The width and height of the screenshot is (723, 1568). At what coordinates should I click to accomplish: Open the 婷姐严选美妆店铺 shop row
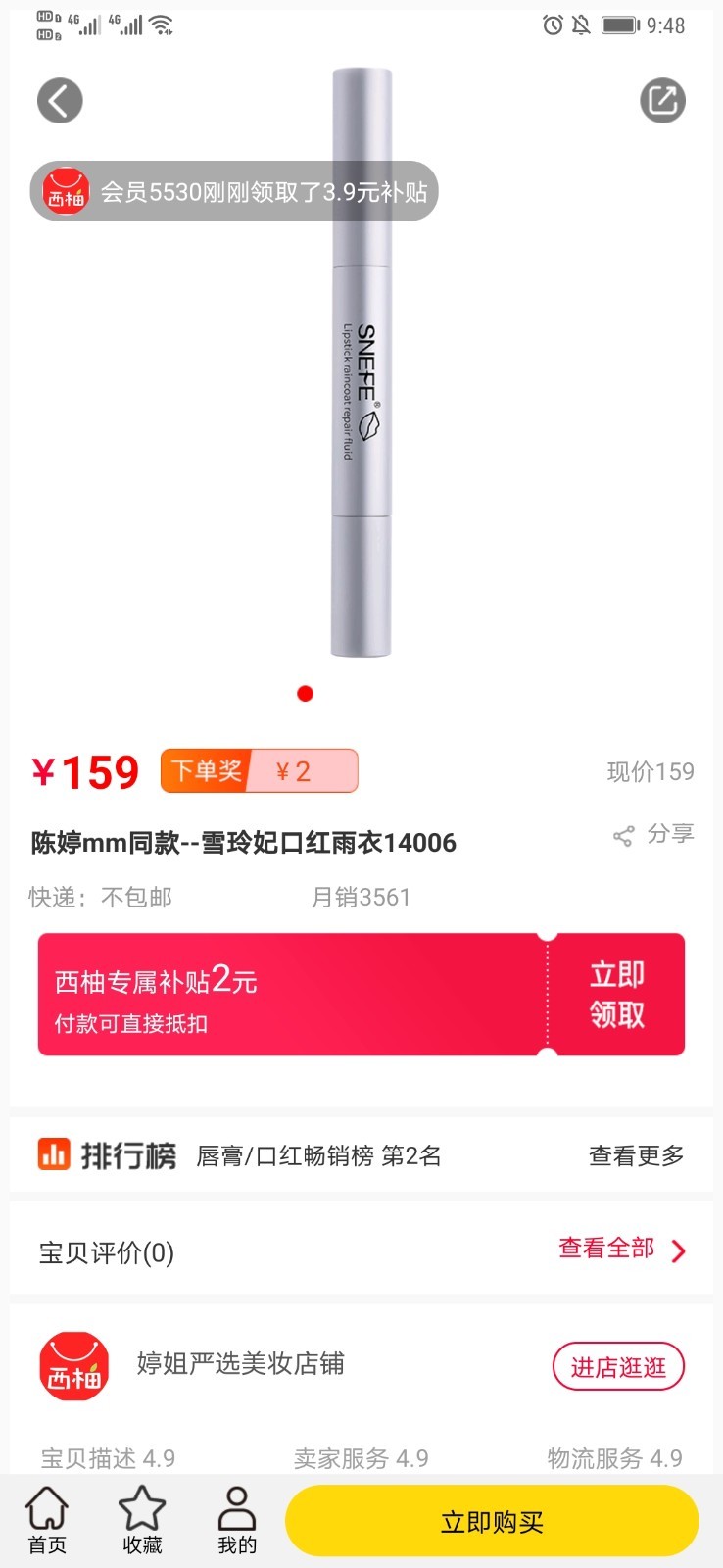point(241,1364)
